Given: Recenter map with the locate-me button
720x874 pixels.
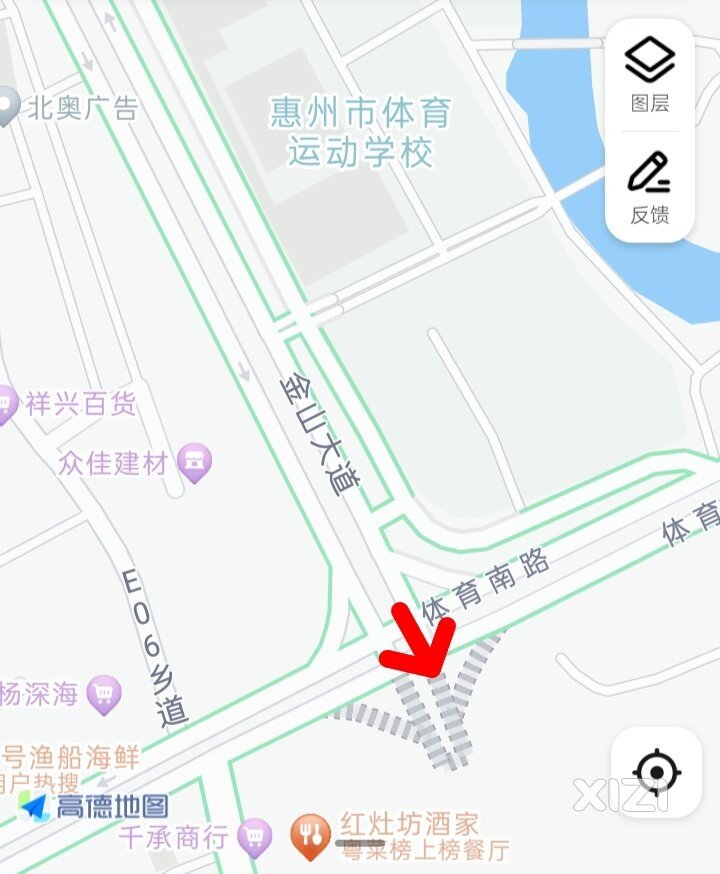Looking at the screenshot, I should pos(656,772).
